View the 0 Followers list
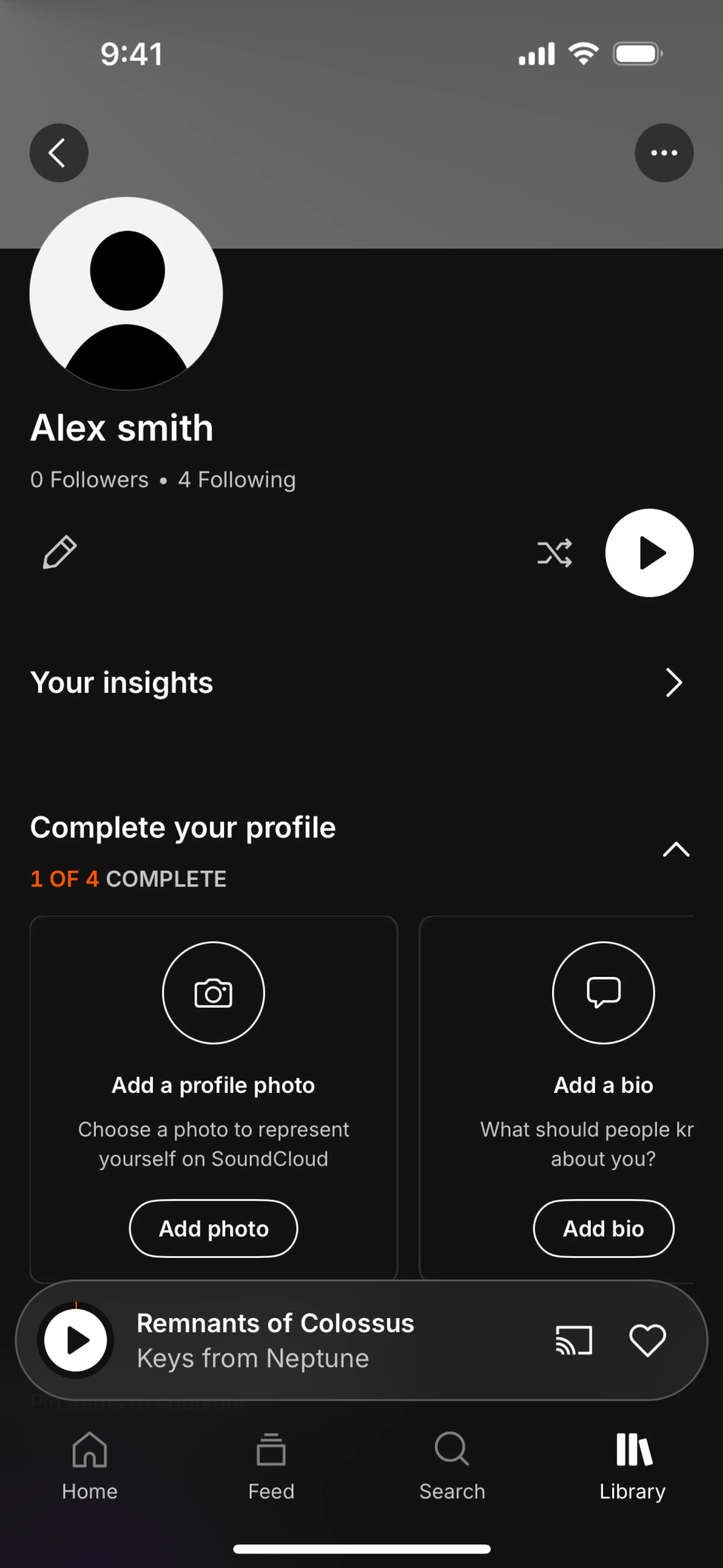Viewport: 723px width, 1568px height. pyautogui.click(x=90, y=480)
